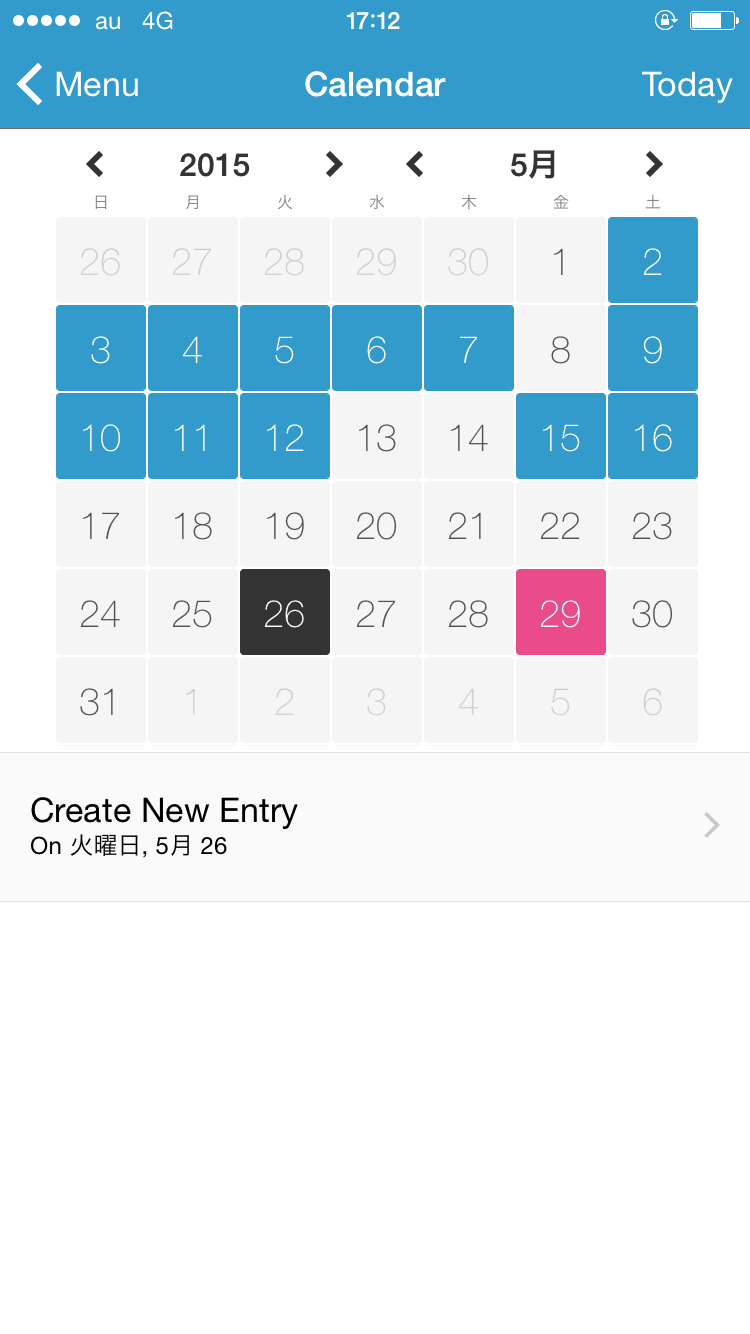
Task: Choose May 8 on calendar
Action: (x=561, y=348)
